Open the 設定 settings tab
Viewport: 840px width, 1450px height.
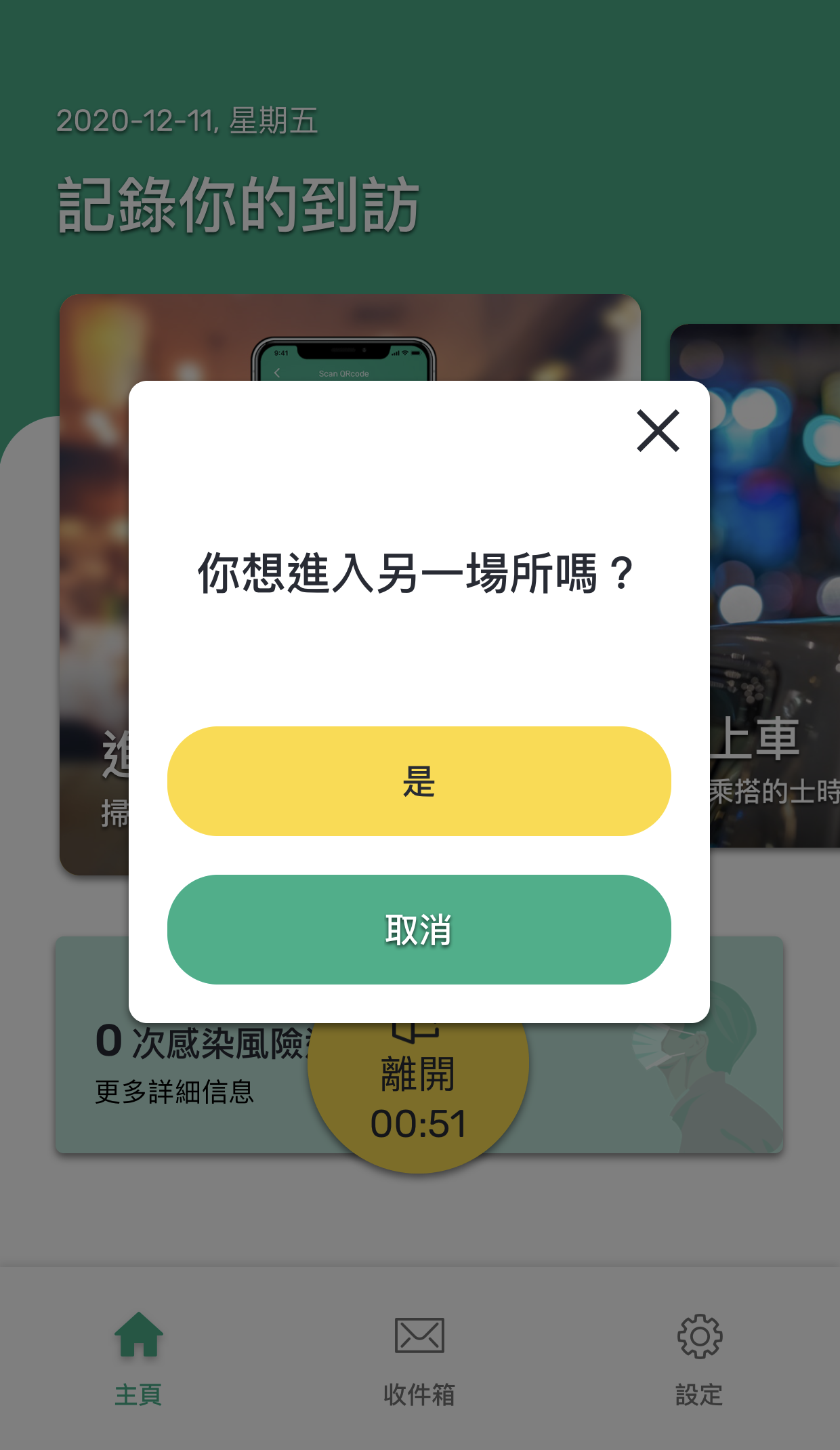[x=699, y=1359]
